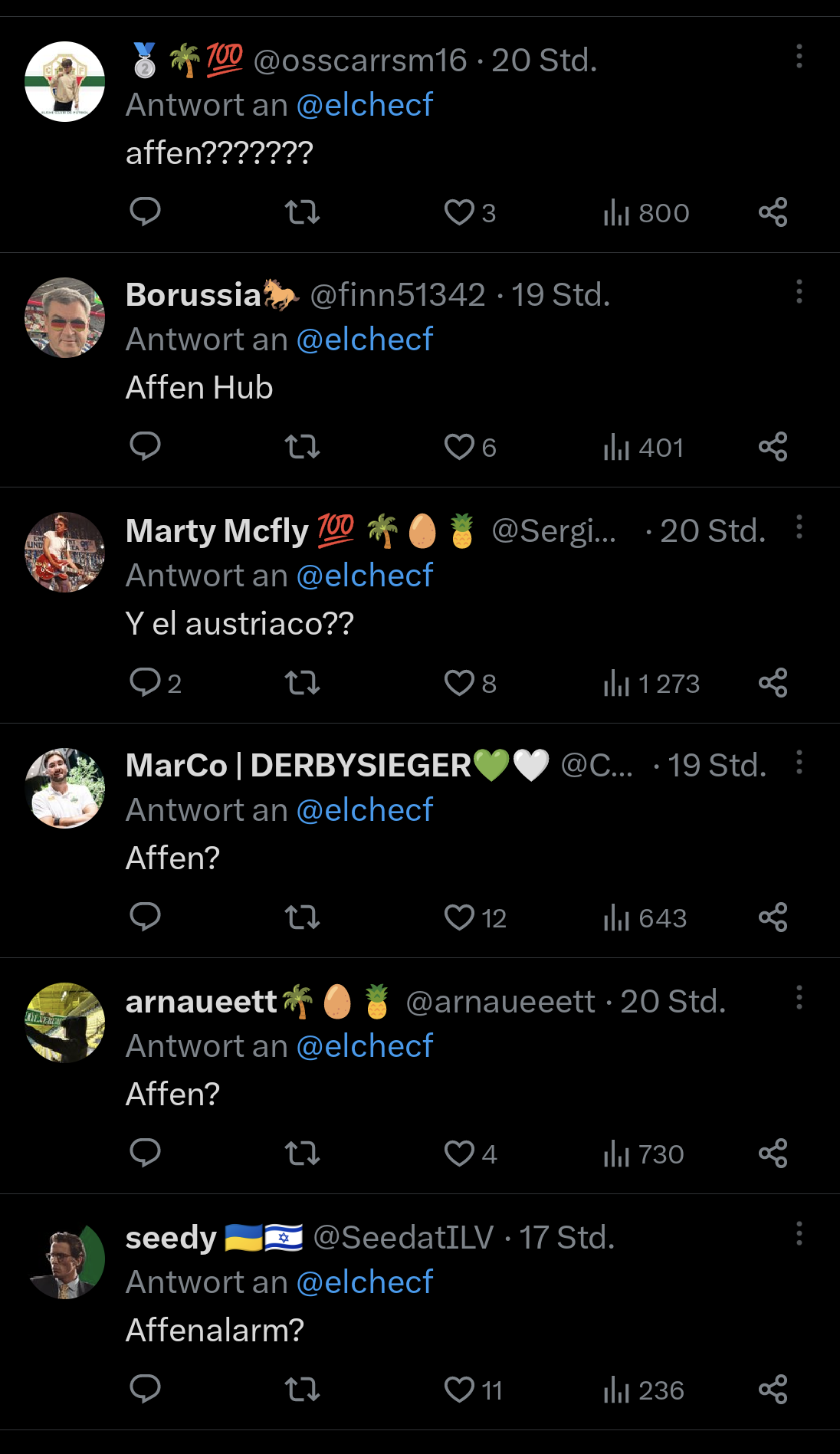Comment on @osscarrsm16's 'affen???????' reply
The height and width of the screenshot is (1454, 840).
click(x=146, y=211)
